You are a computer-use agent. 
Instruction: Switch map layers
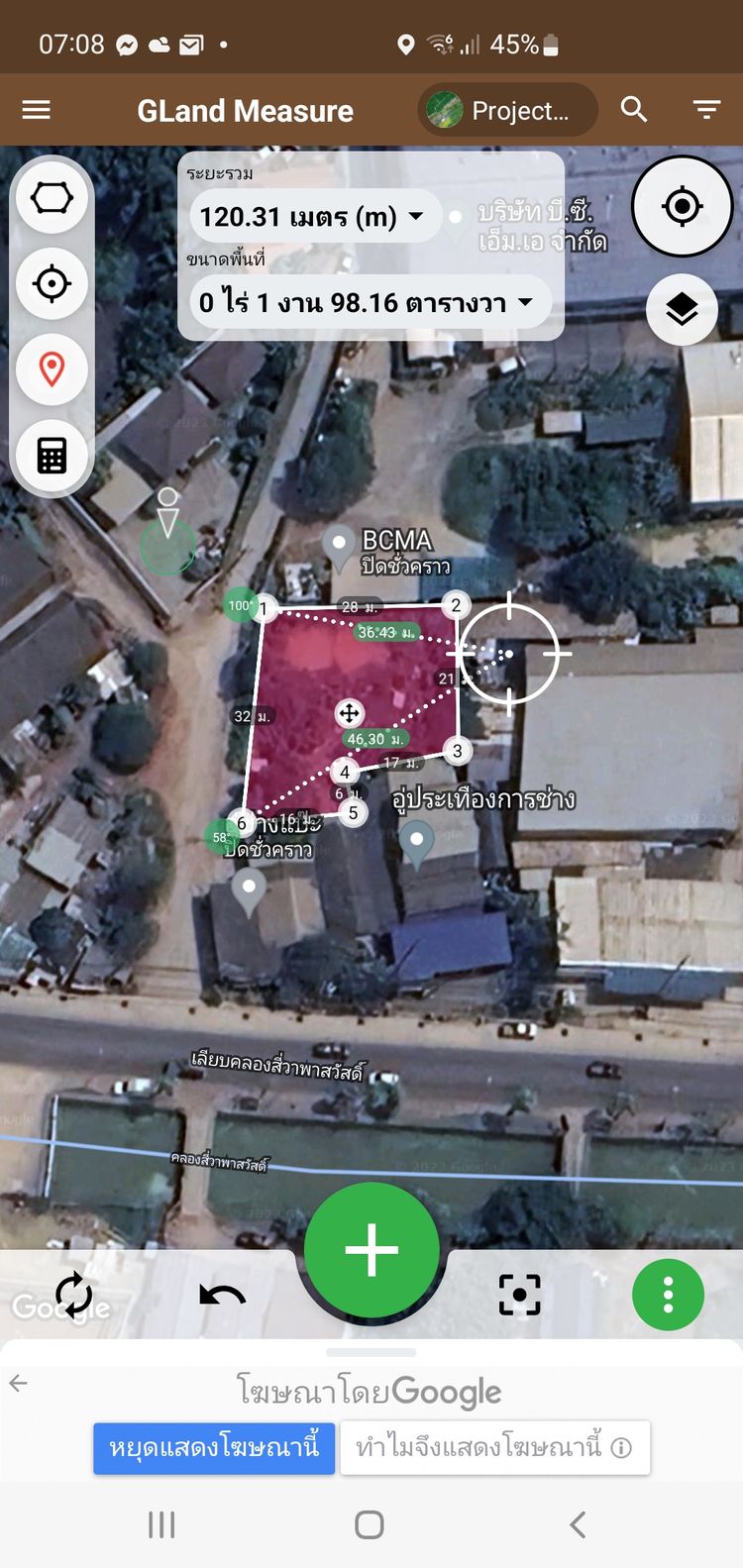pos(682,310)
